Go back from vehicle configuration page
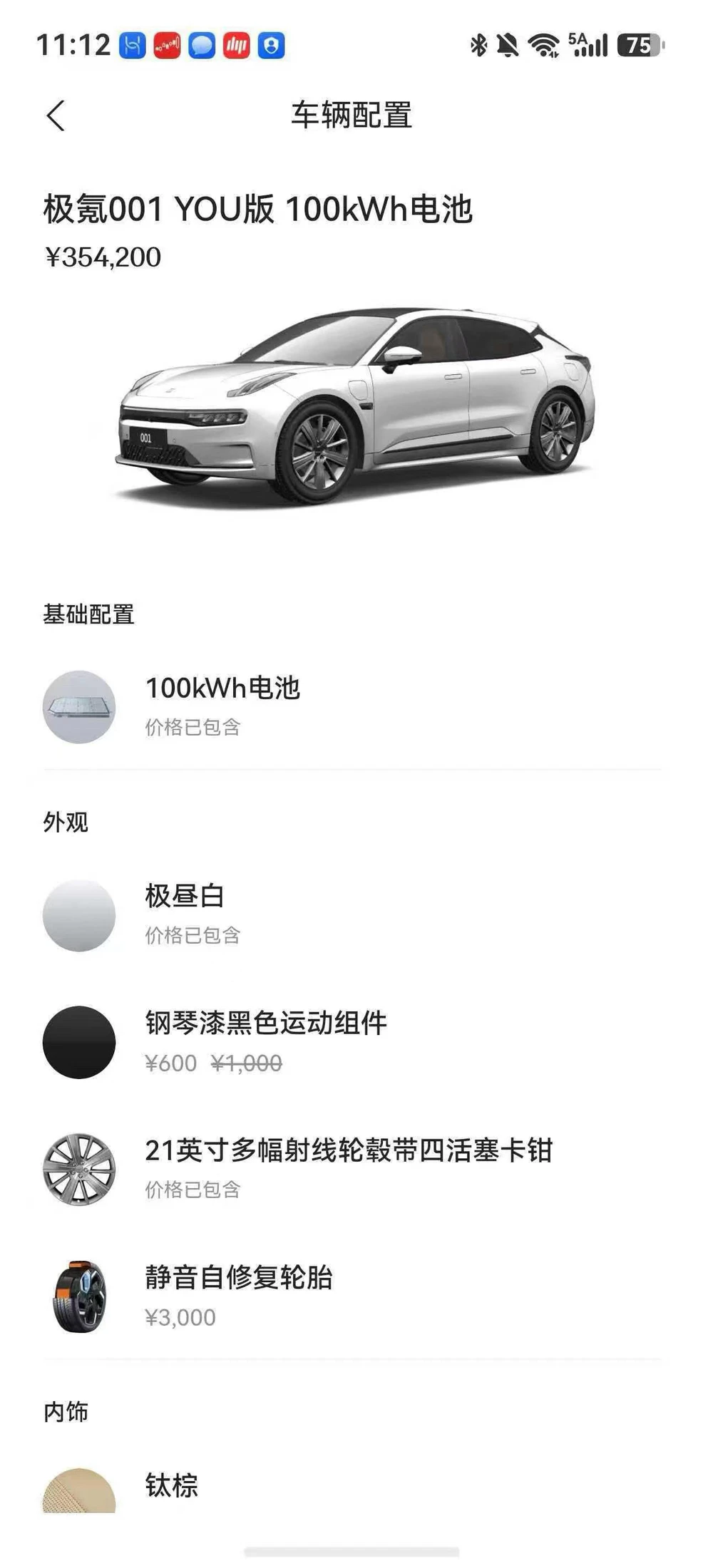The height and width of the screenshot is (1568, 703). coord(56,115)
